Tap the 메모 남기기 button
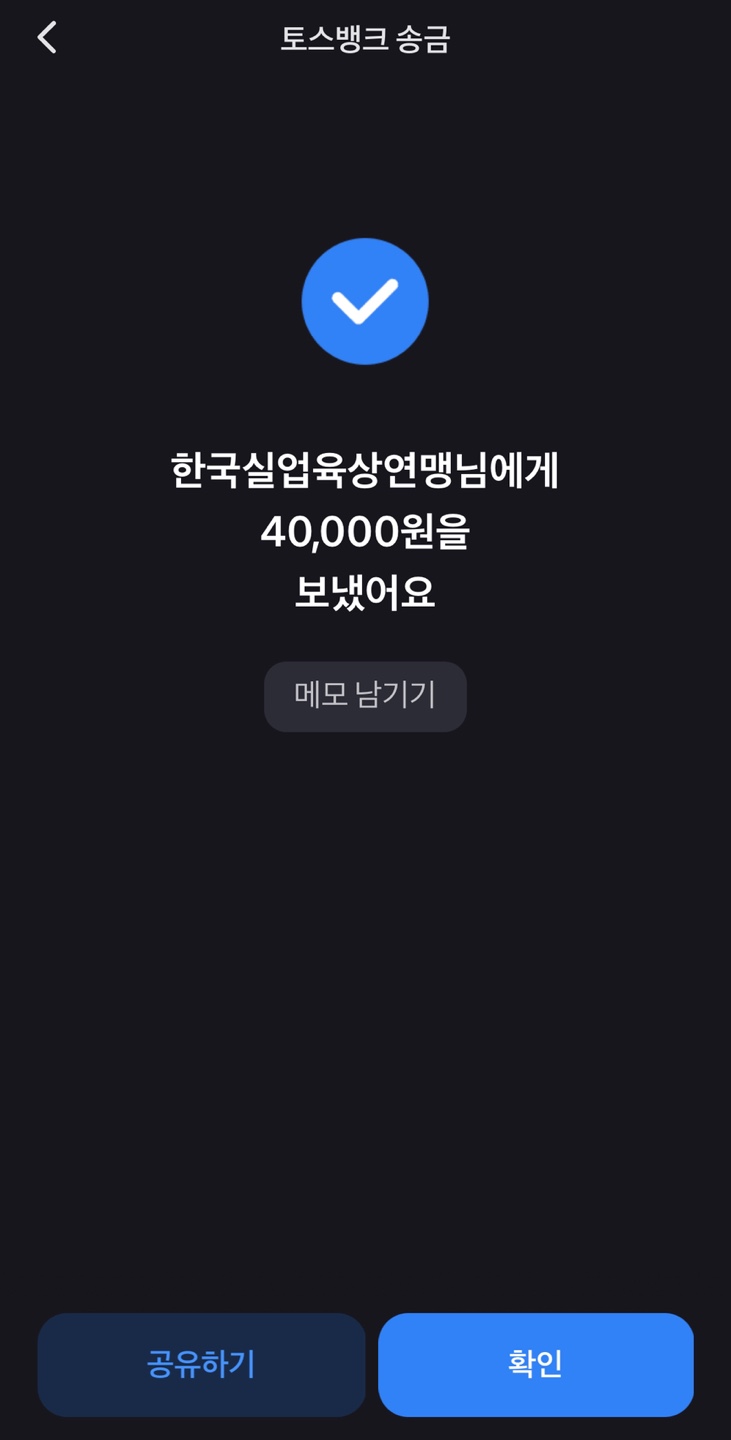The image size is (731, 1440). [365, 696]
